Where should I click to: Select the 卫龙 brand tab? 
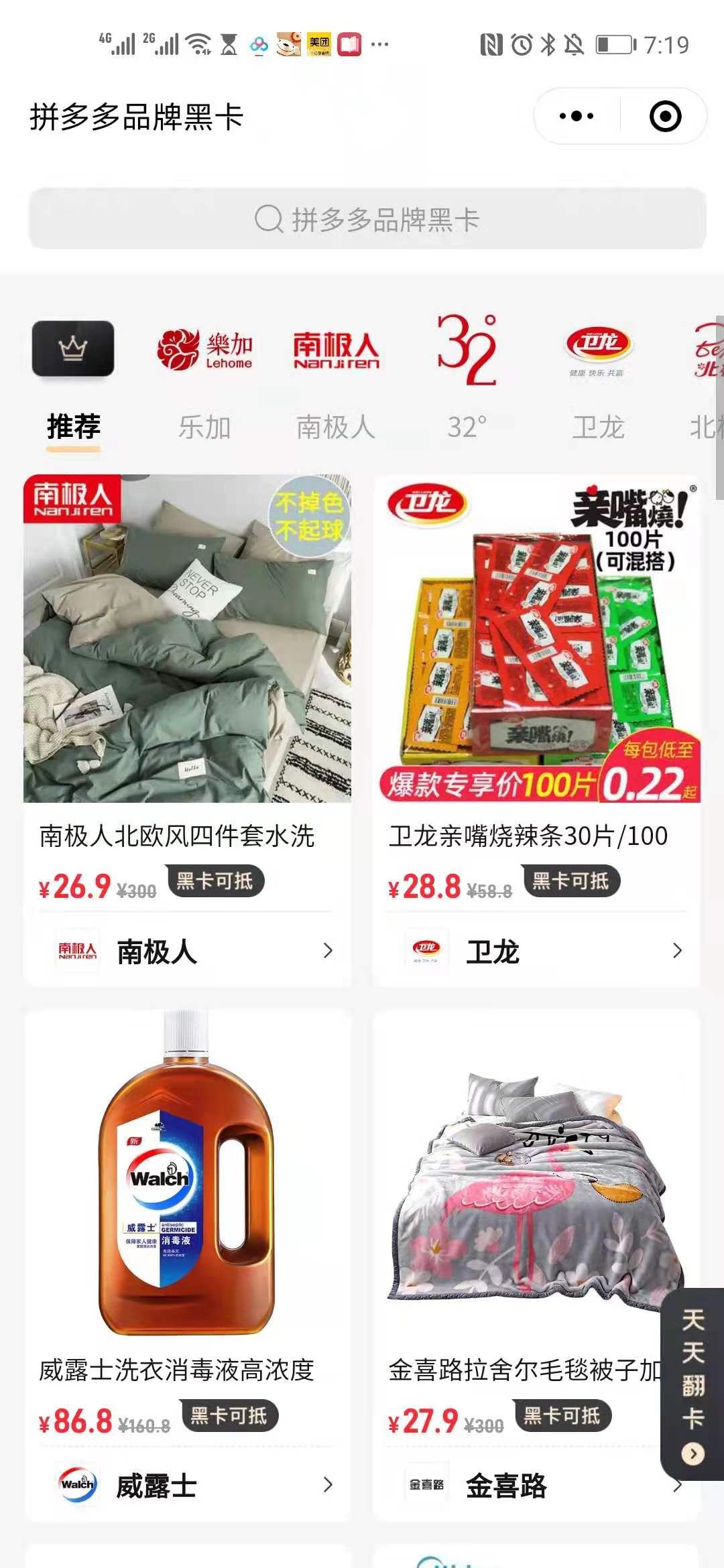(x=598, y=427)
